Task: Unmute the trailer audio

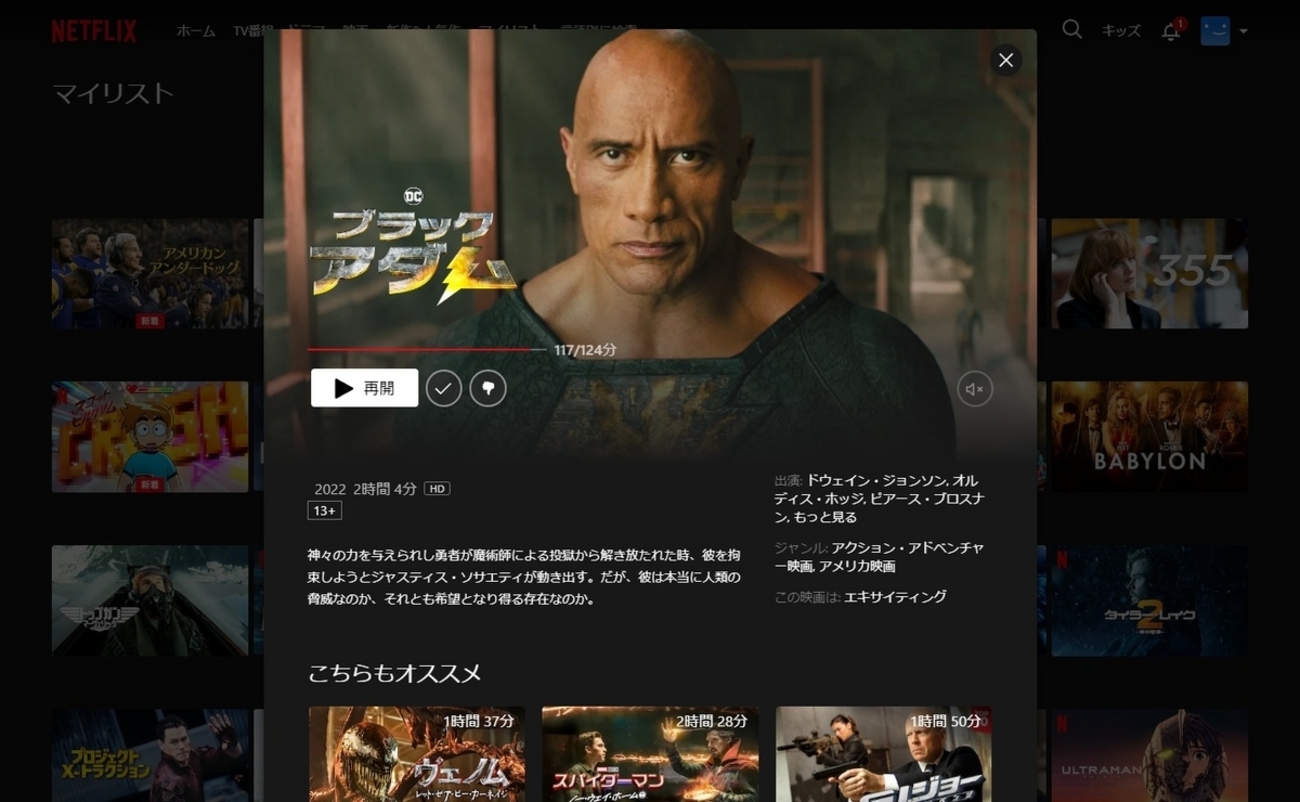Action: [x=975, y=389]
